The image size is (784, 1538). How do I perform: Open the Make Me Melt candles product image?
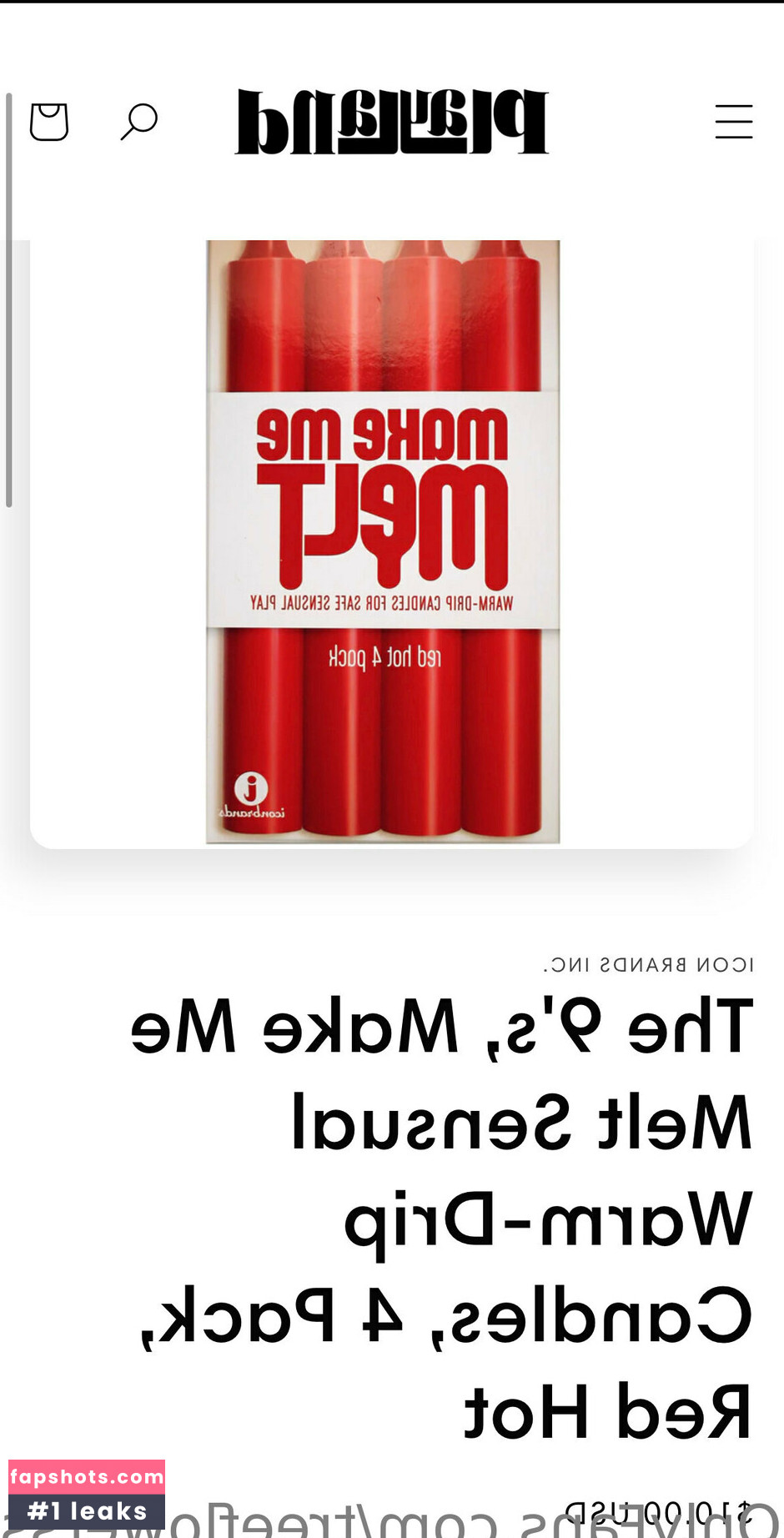pyautogui.click(x=384, y=542)
